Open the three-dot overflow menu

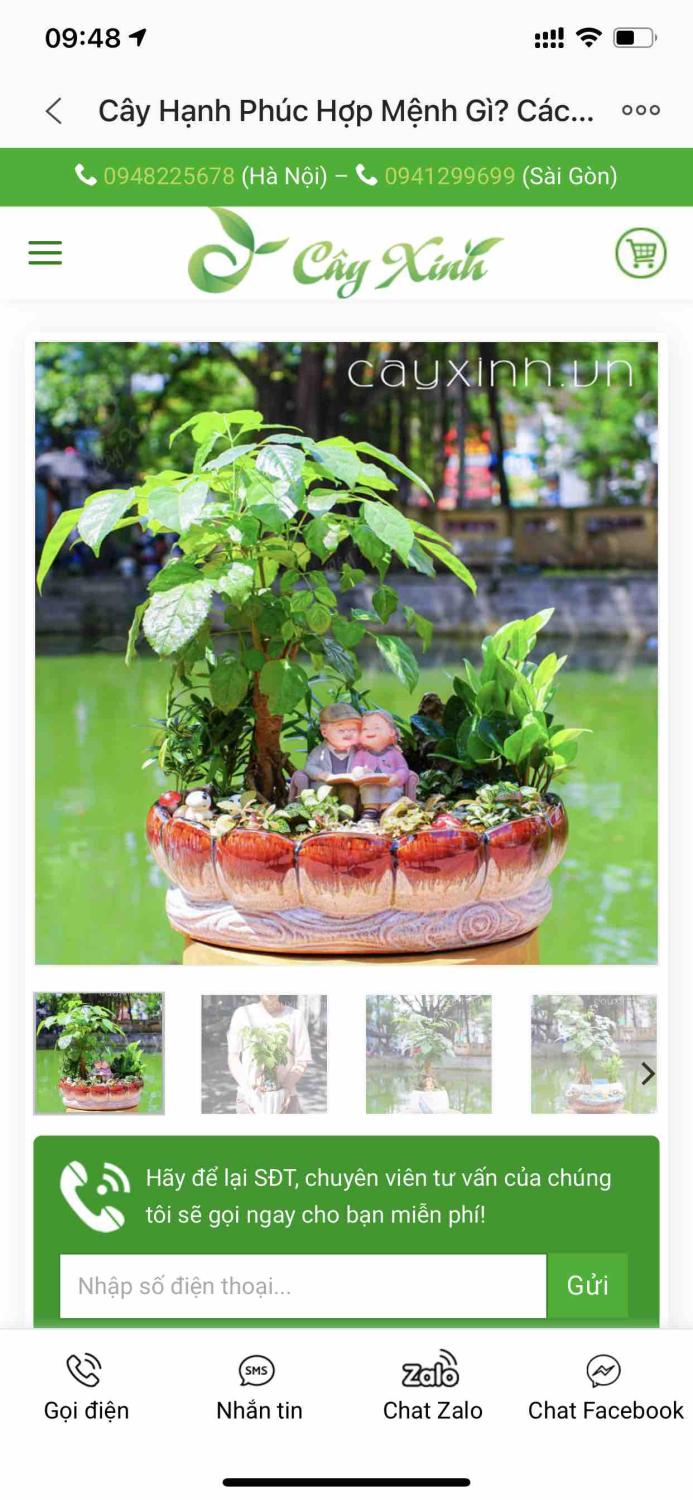640,111
